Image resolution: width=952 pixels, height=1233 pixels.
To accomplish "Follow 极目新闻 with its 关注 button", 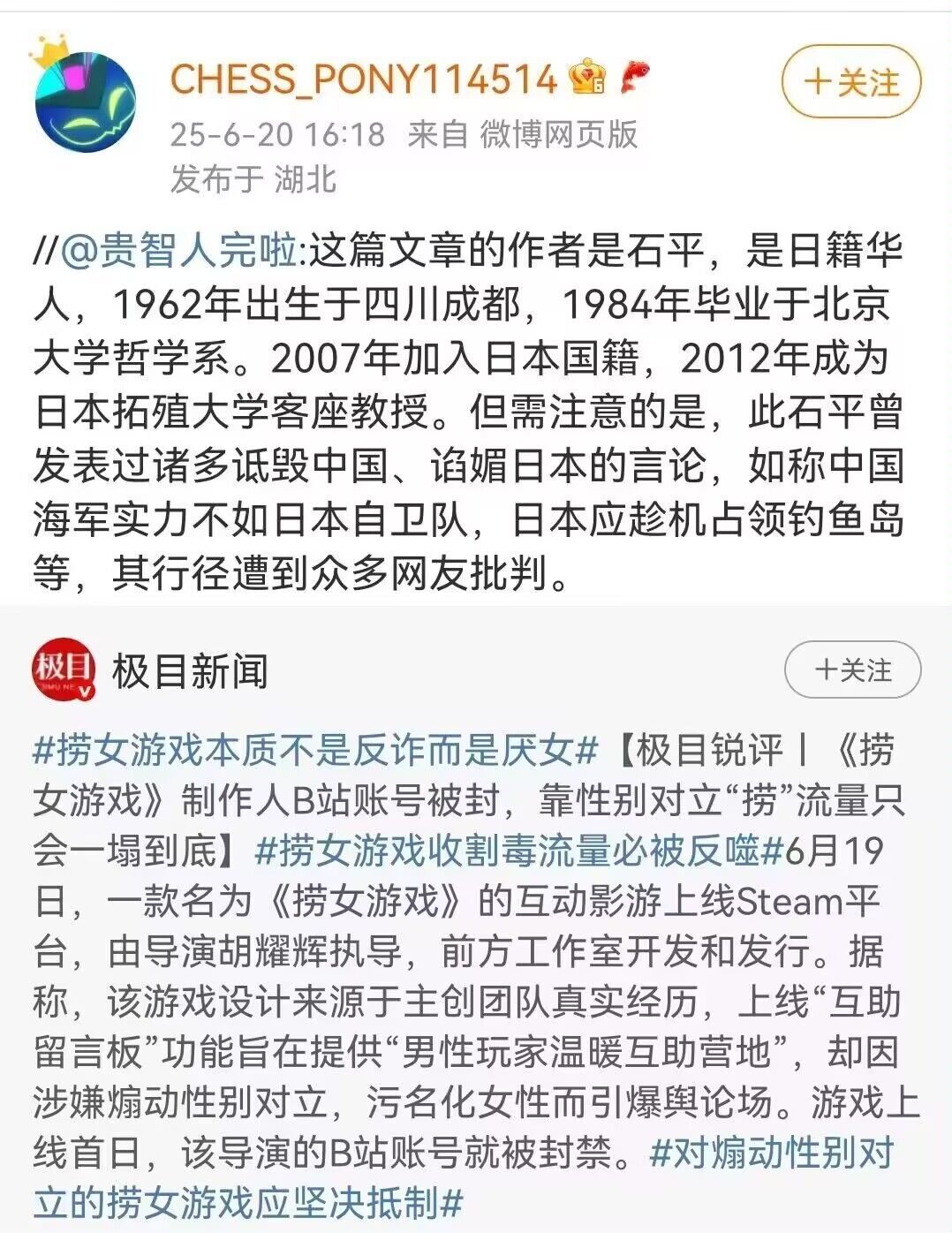I will pos(851,669).
